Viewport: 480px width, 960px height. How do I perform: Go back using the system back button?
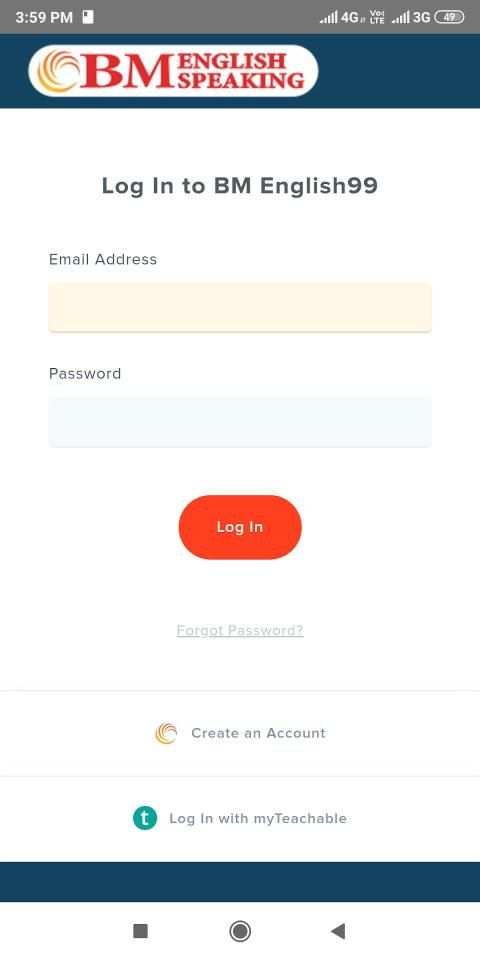pos(338,931)
